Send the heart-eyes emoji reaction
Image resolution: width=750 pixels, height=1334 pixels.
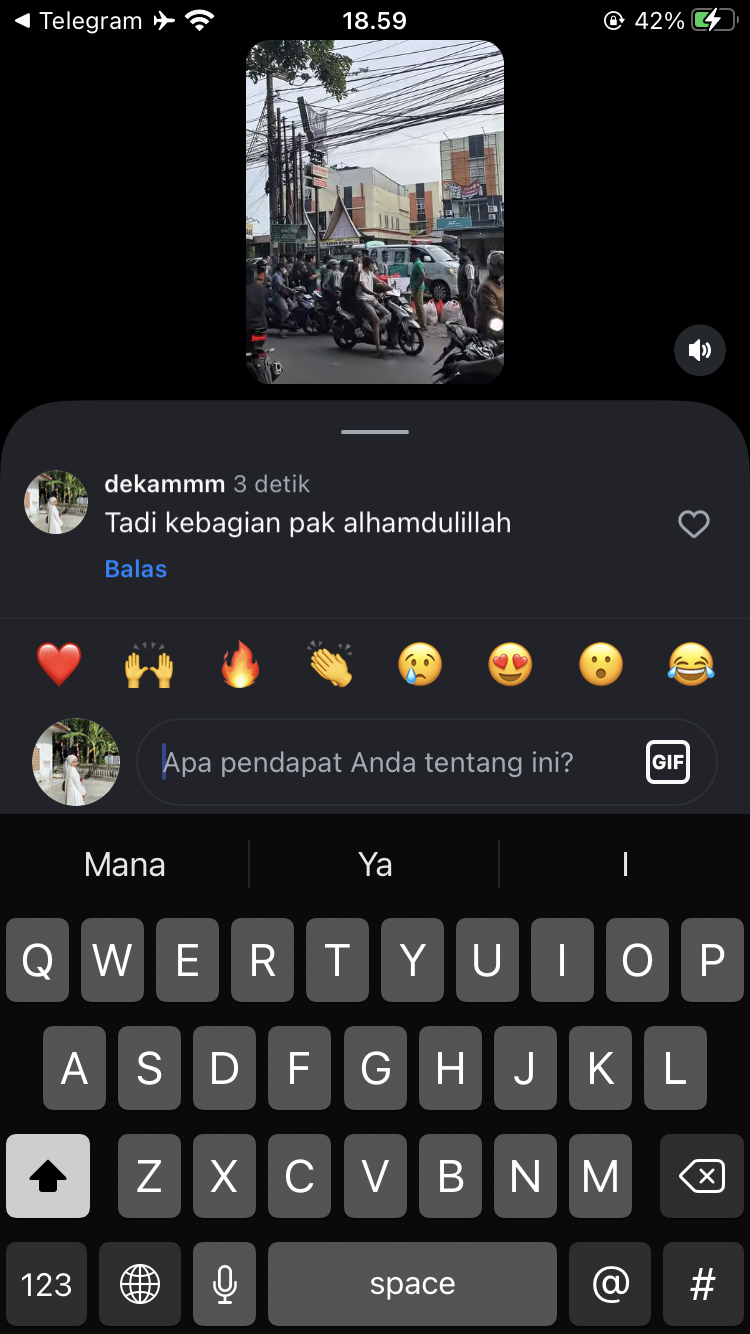coord(510,664)
